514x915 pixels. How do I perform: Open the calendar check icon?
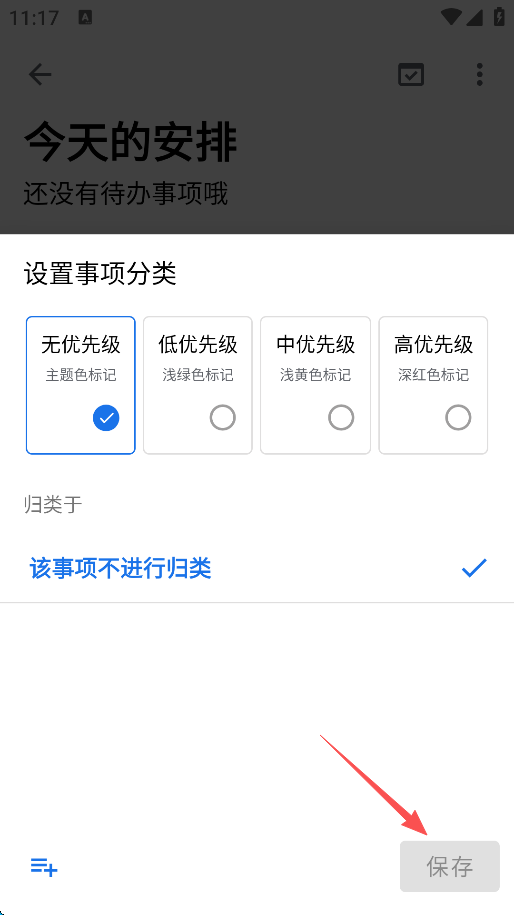pos(411,75)
